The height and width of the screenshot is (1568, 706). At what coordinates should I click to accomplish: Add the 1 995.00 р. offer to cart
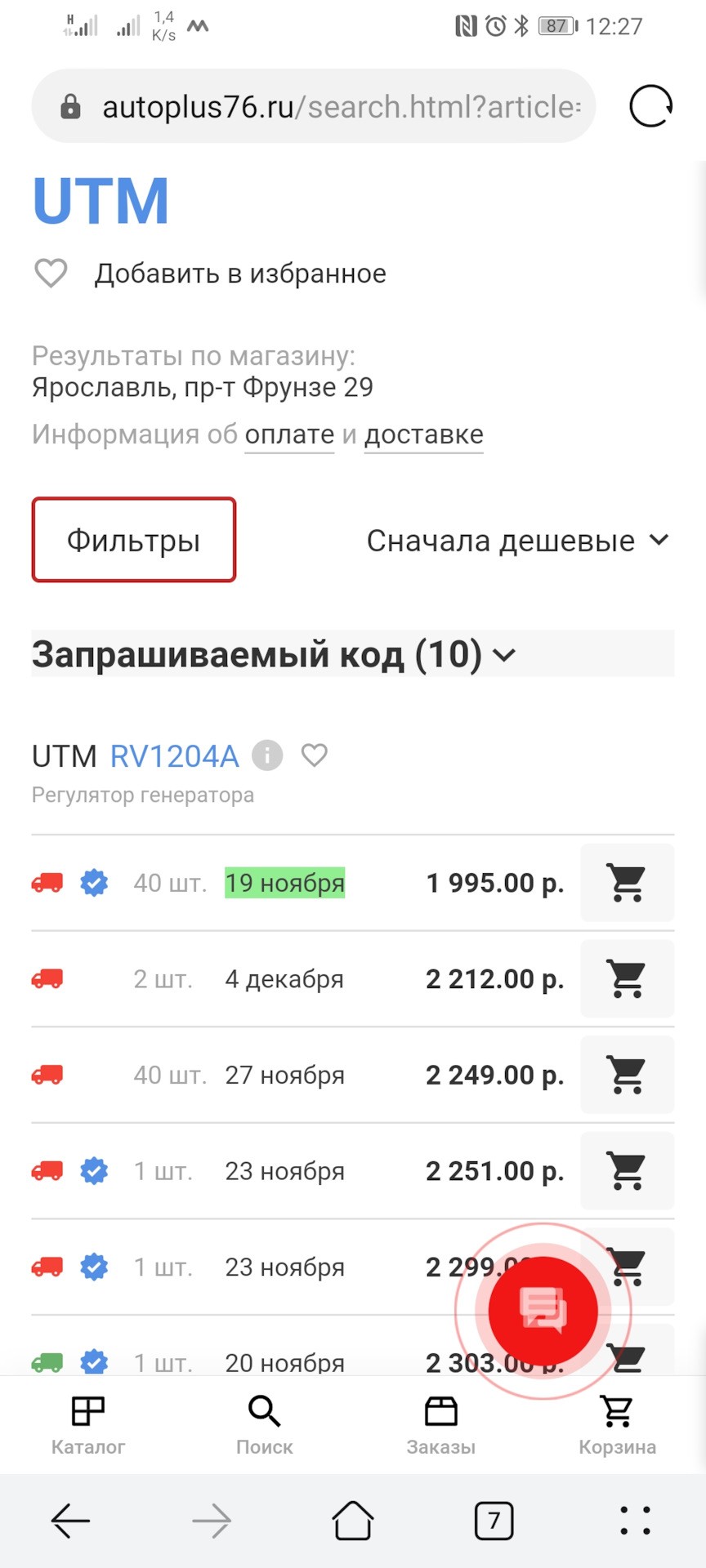click(x=627, y=883)
